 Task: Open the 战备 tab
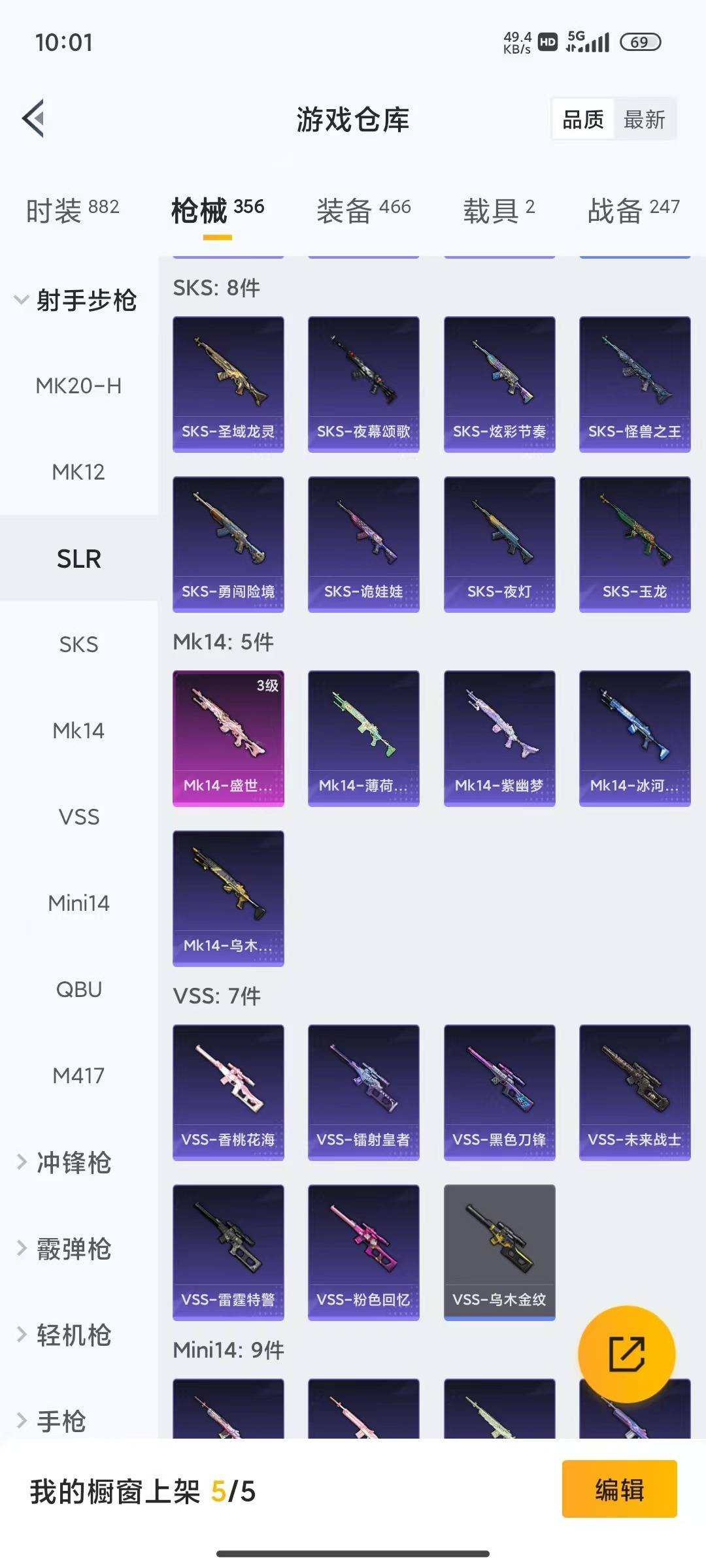[x=633, y=210]
